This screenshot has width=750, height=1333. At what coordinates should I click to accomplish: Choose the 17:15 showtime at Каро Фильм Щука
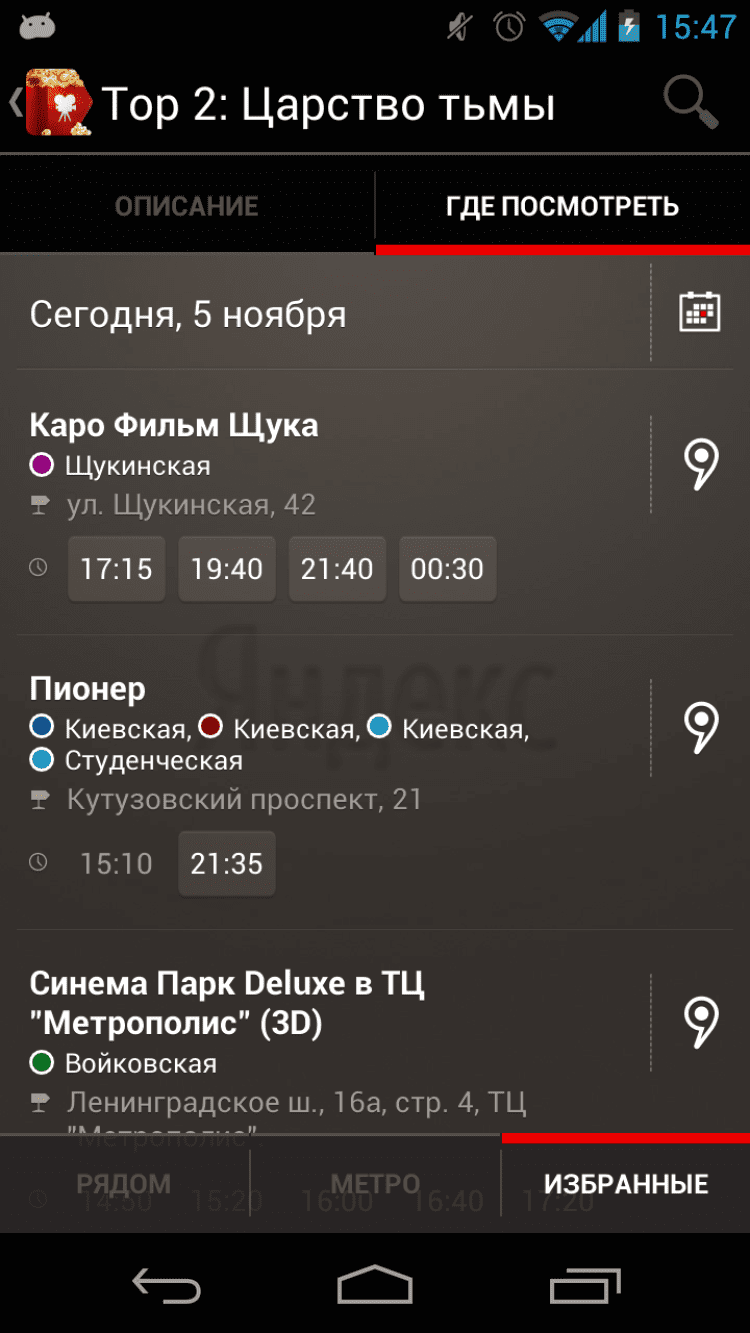[117, 569]
